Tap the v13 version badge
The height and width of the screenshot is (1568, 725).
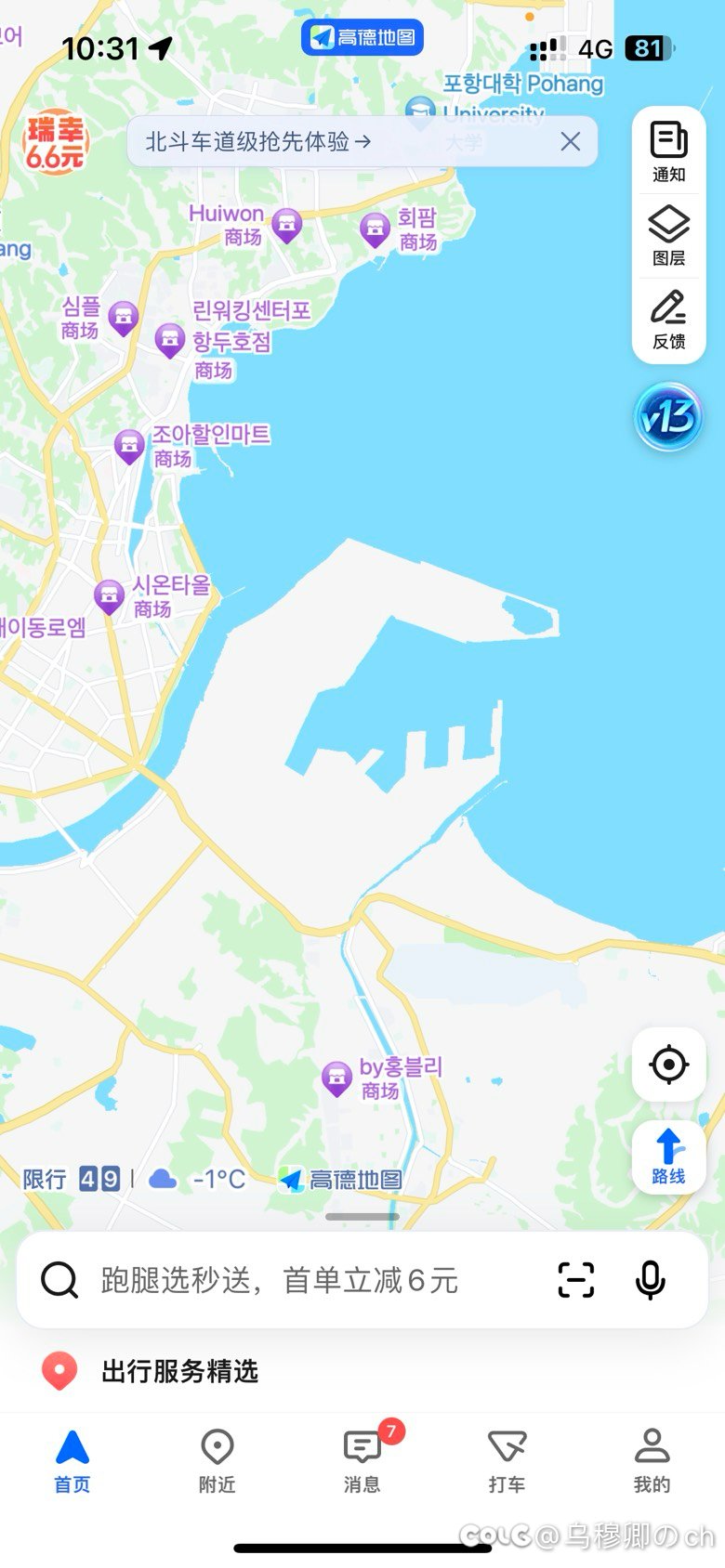[667, 417]
